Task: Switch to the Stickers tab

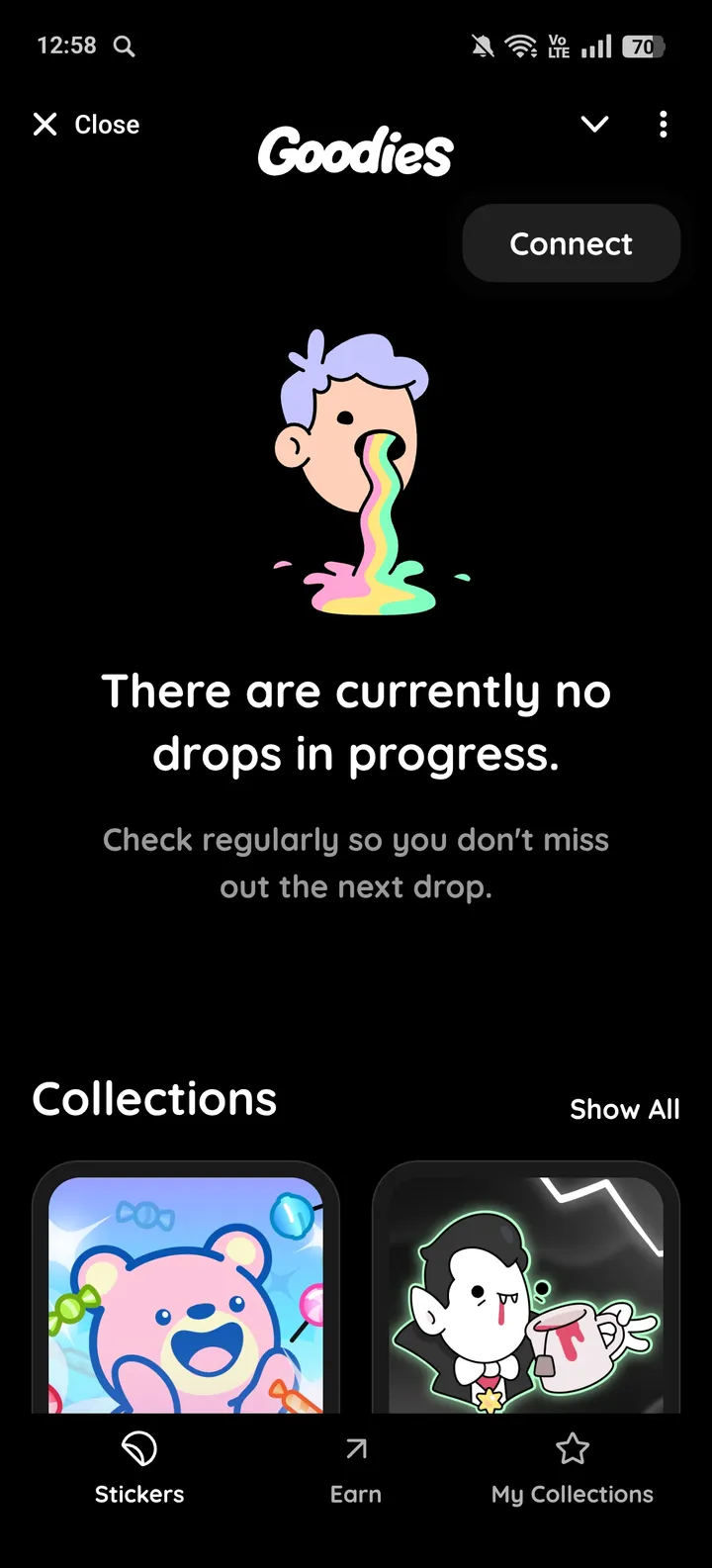Action: tap(138, 1474)
